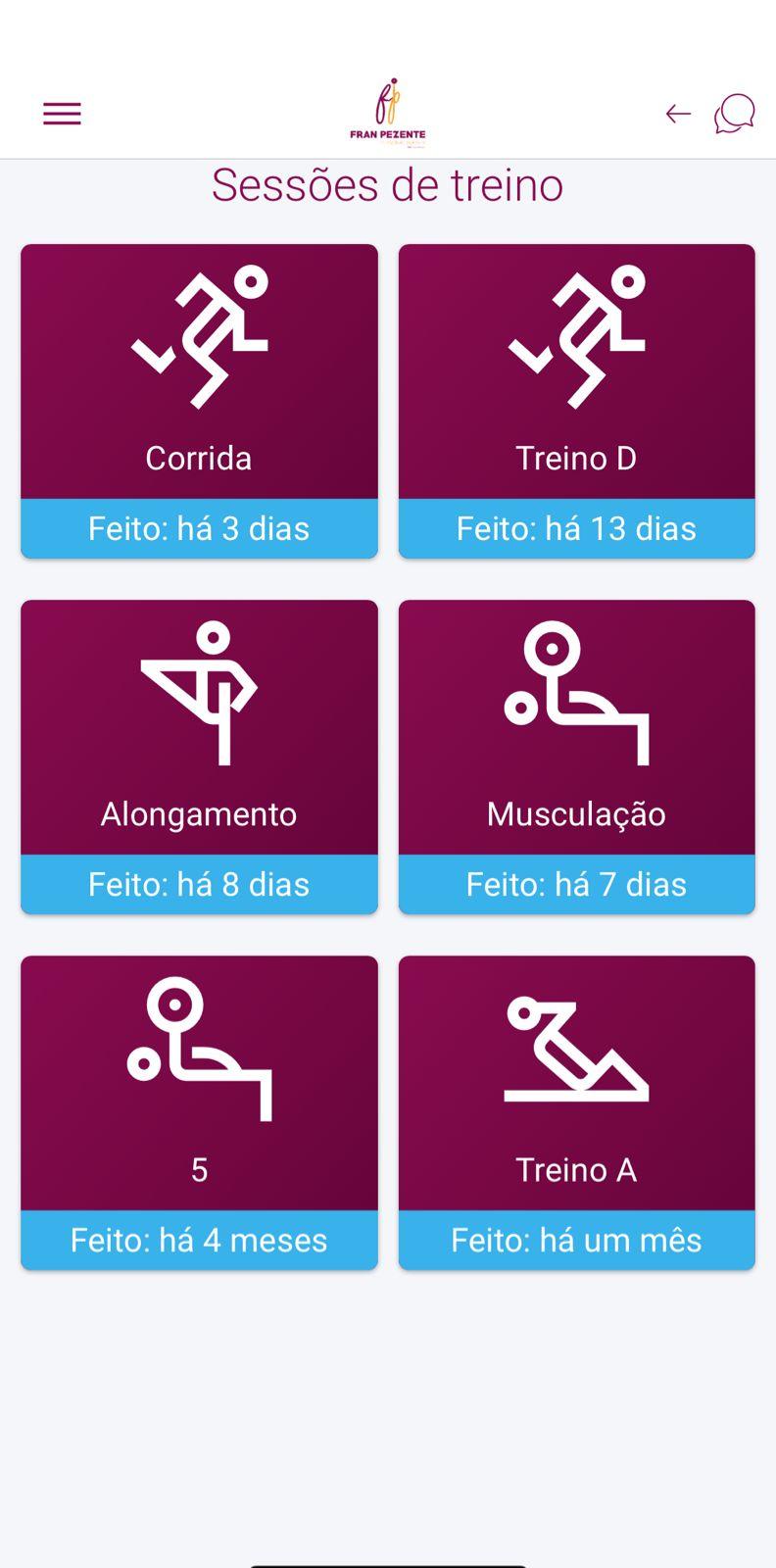Screen dimensions: 776x1568
Task: Open the Alongamento session card
Action: (199, 757)
